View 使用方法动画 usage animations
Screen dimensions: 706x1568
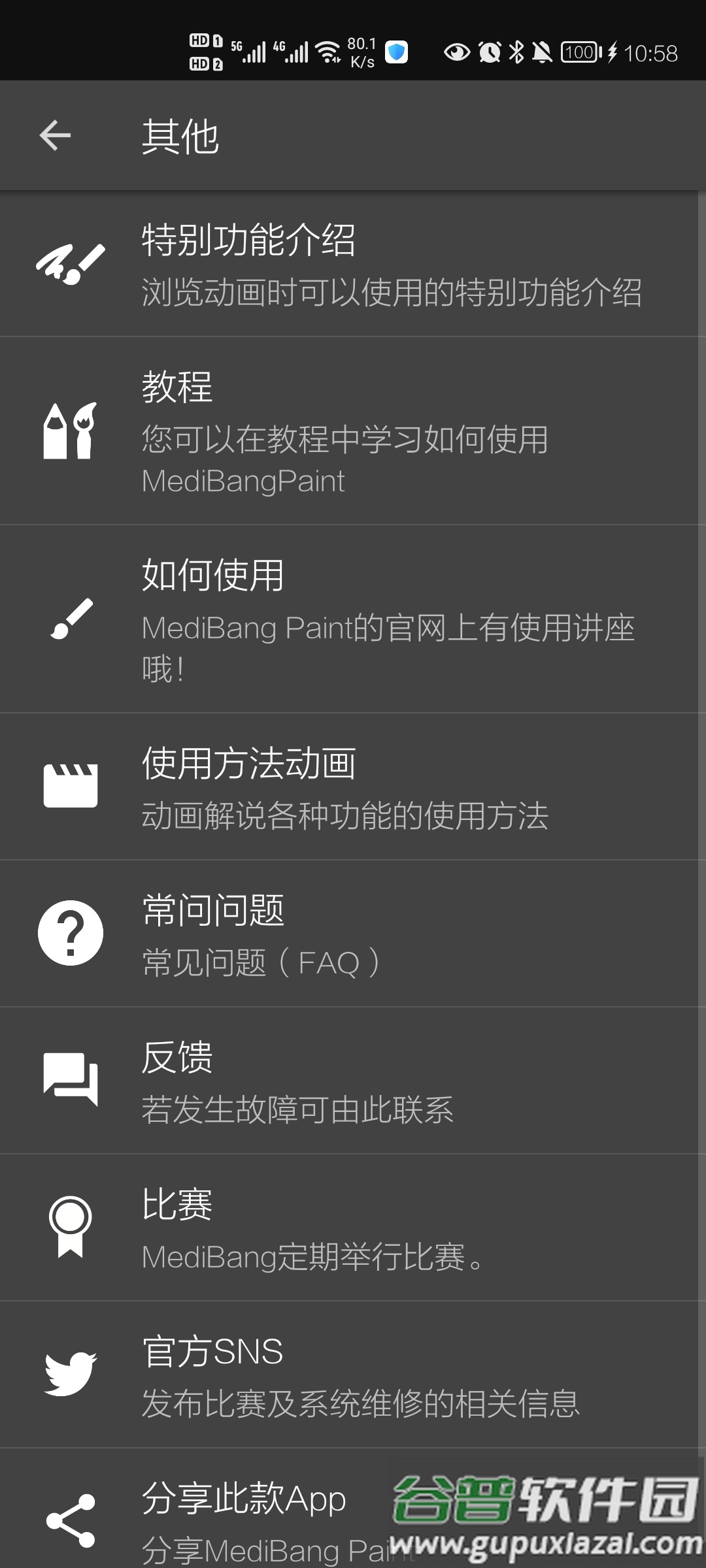click(353, 787)
